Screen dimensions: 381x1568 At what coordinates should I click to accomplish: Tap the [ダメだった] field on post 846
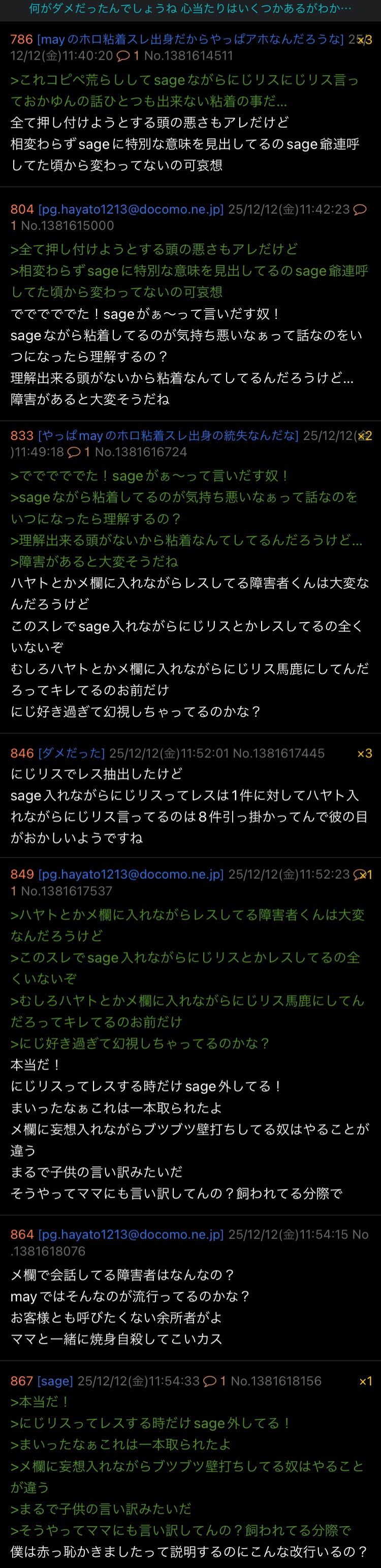(72, 753)
